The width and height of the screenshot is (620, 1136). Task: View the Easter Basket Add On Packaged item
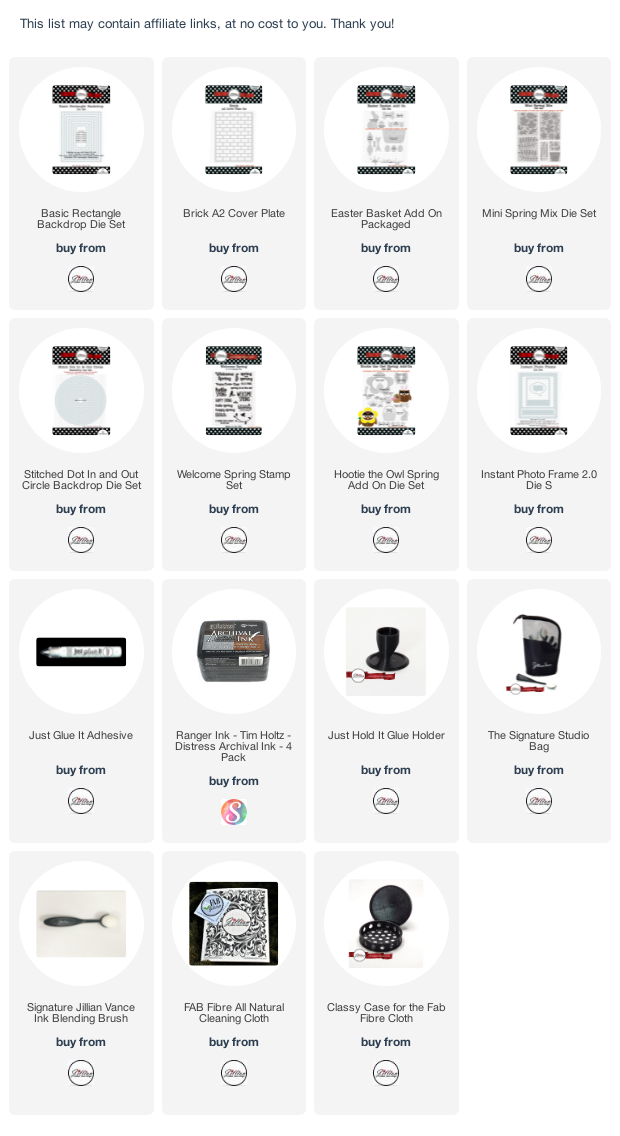click(386, 183)
